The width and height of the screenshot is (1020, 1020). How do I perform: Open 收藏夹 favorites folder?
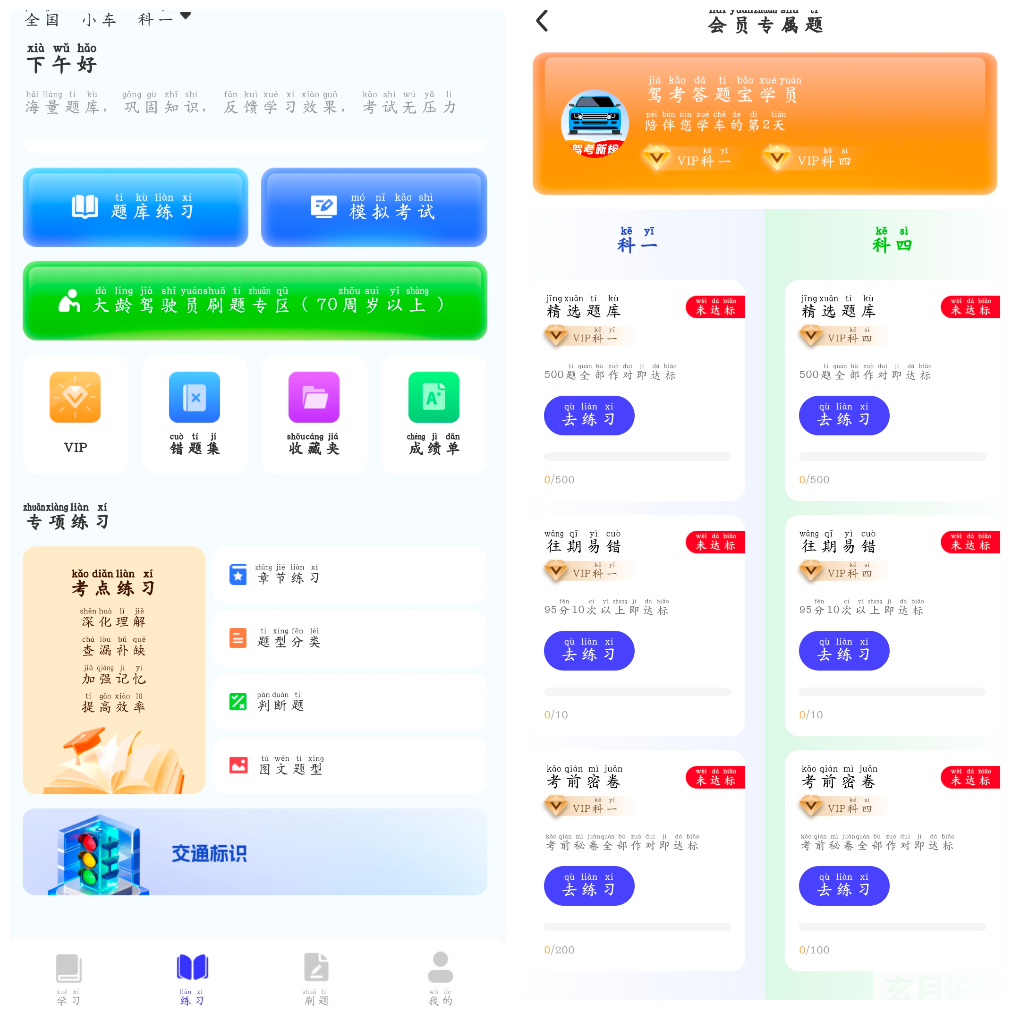(314, 413)
